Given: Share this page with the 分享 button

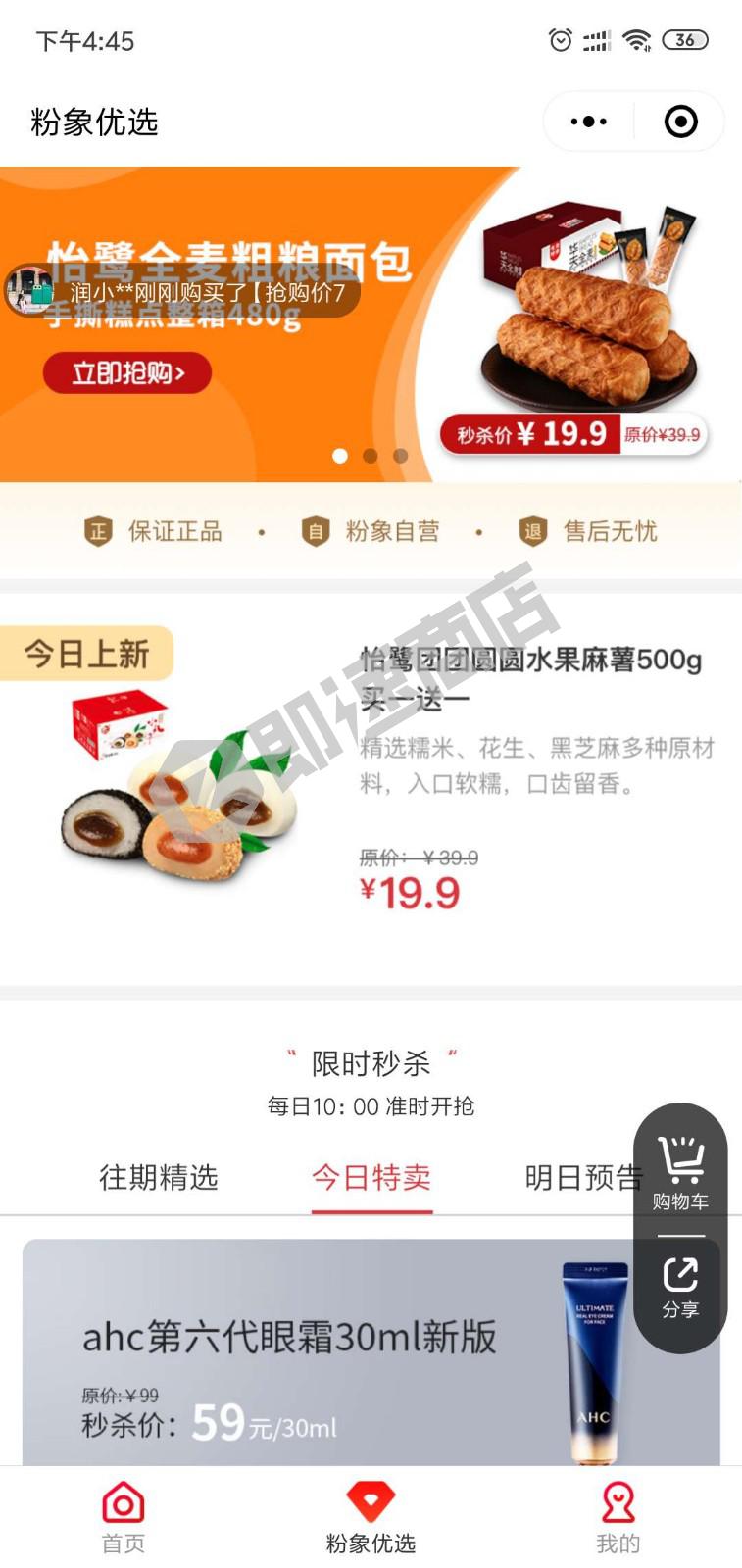Looking at the screenshot, I should pyautogui.click(x=680, y=1288).
